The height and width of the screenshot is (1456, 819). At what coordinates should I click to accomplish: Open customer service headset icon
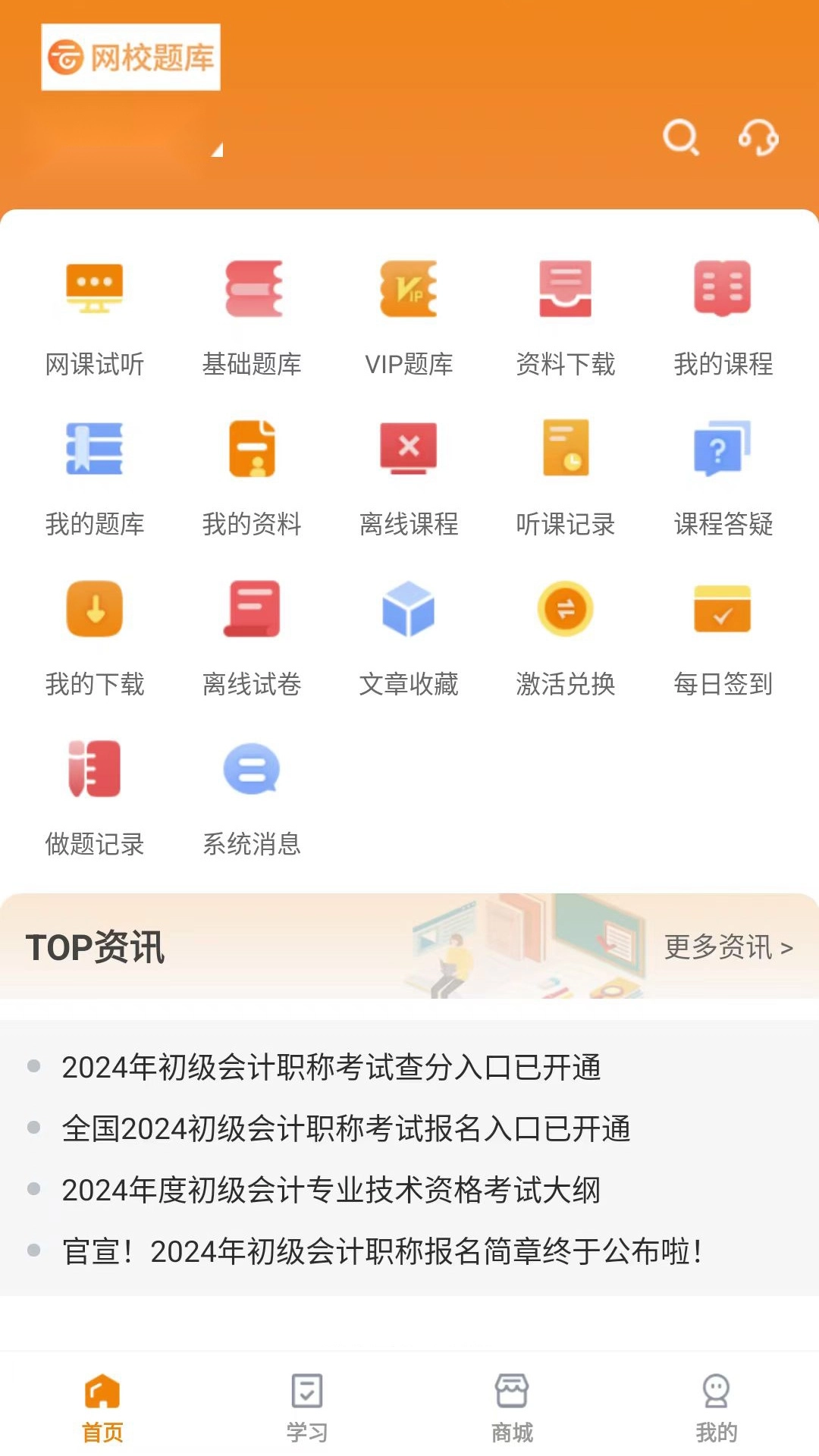pos(758,138)
